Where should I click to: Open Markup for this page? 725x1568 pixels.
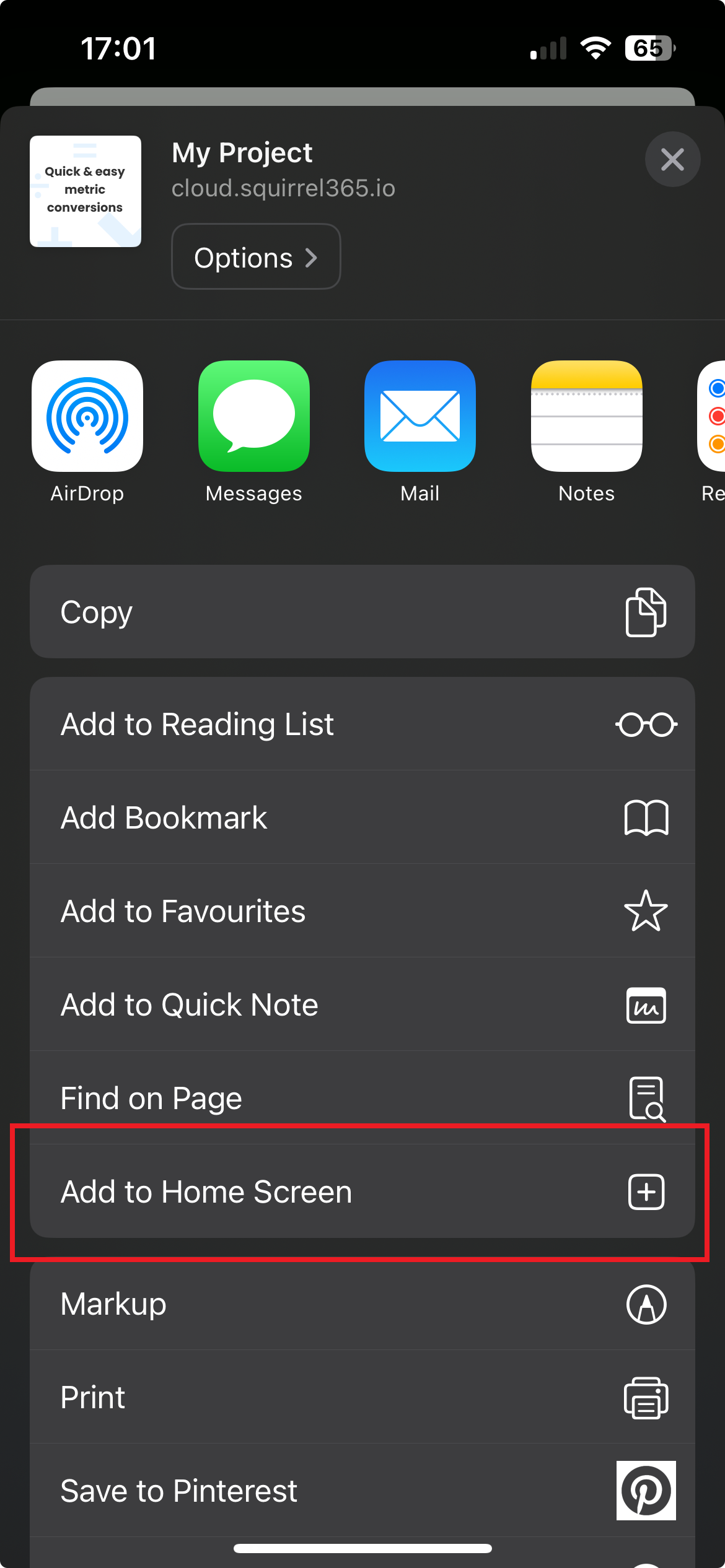click(362, 1304)
